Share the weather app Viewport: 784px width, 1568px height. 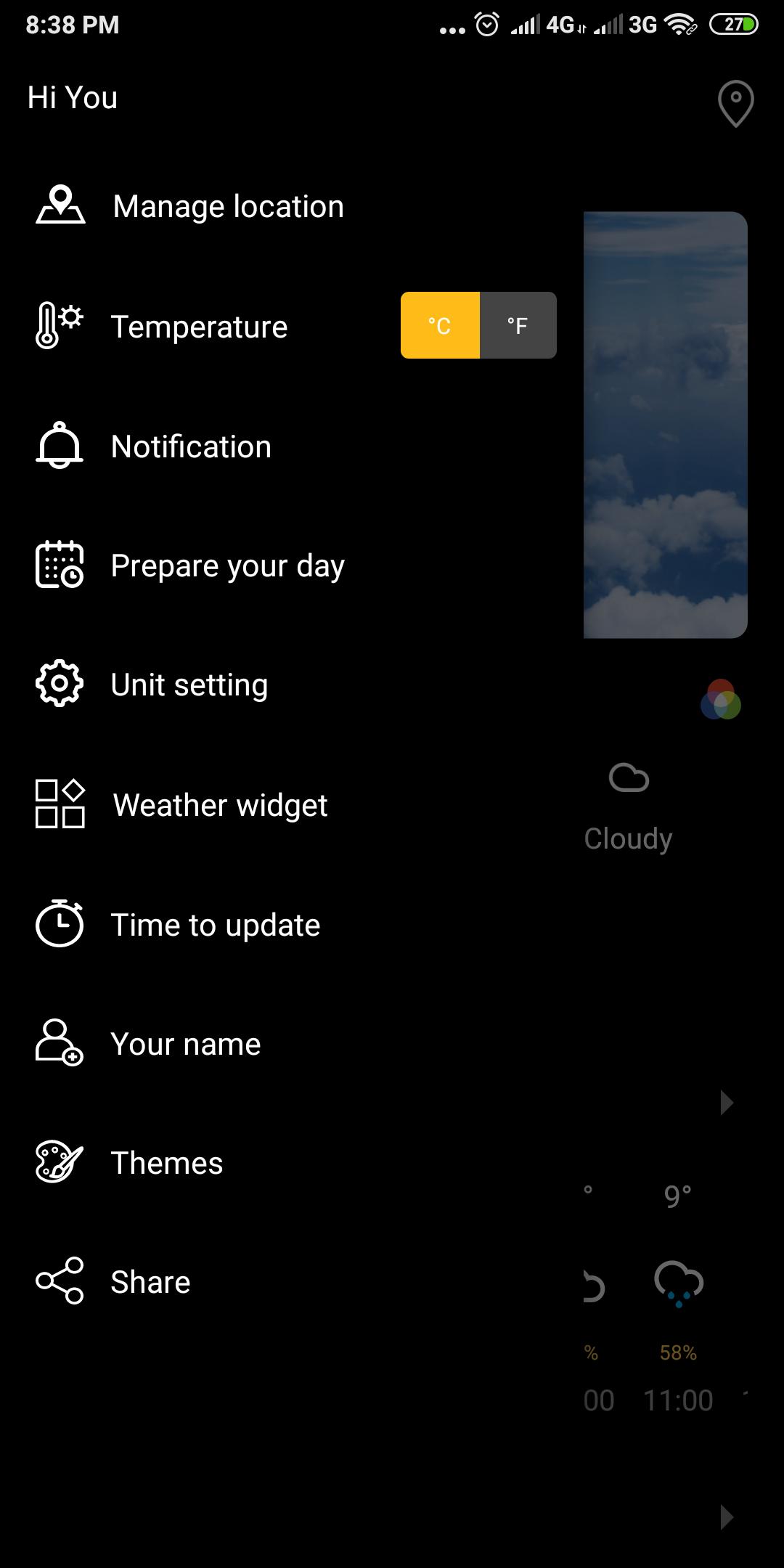click(x=150, y=1282)
